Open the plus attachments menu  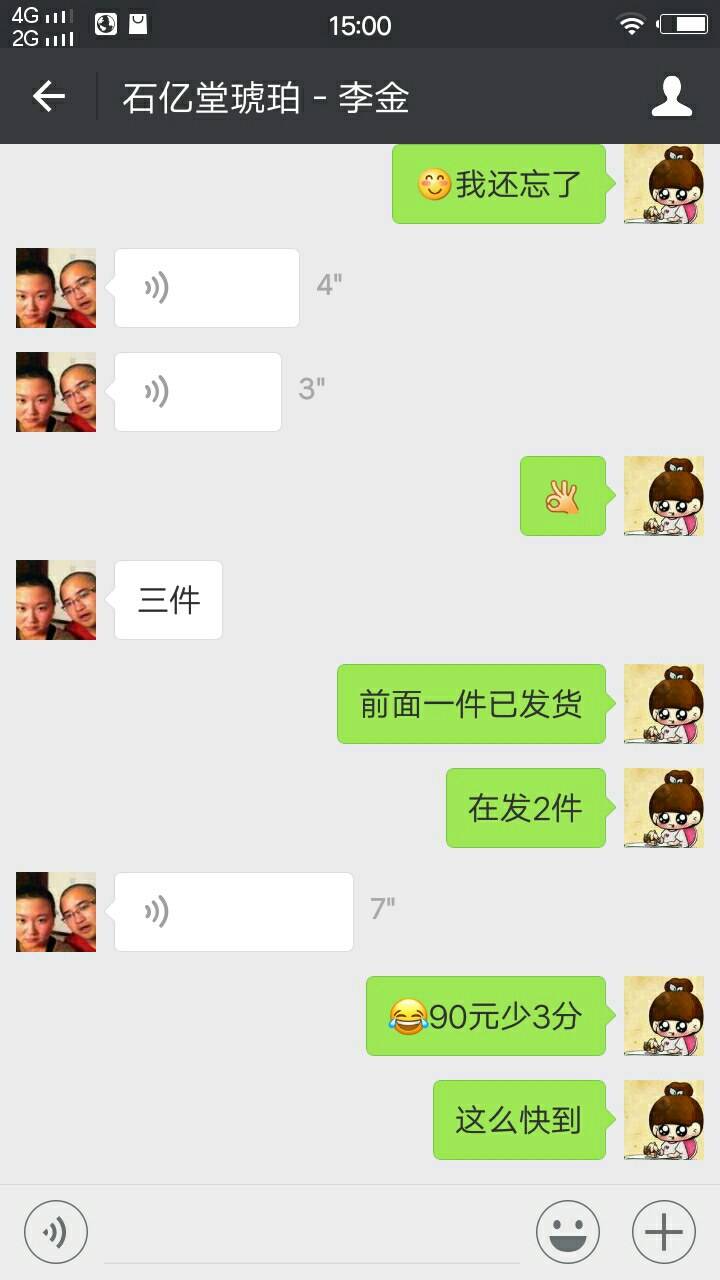(x=664, y=1232)
